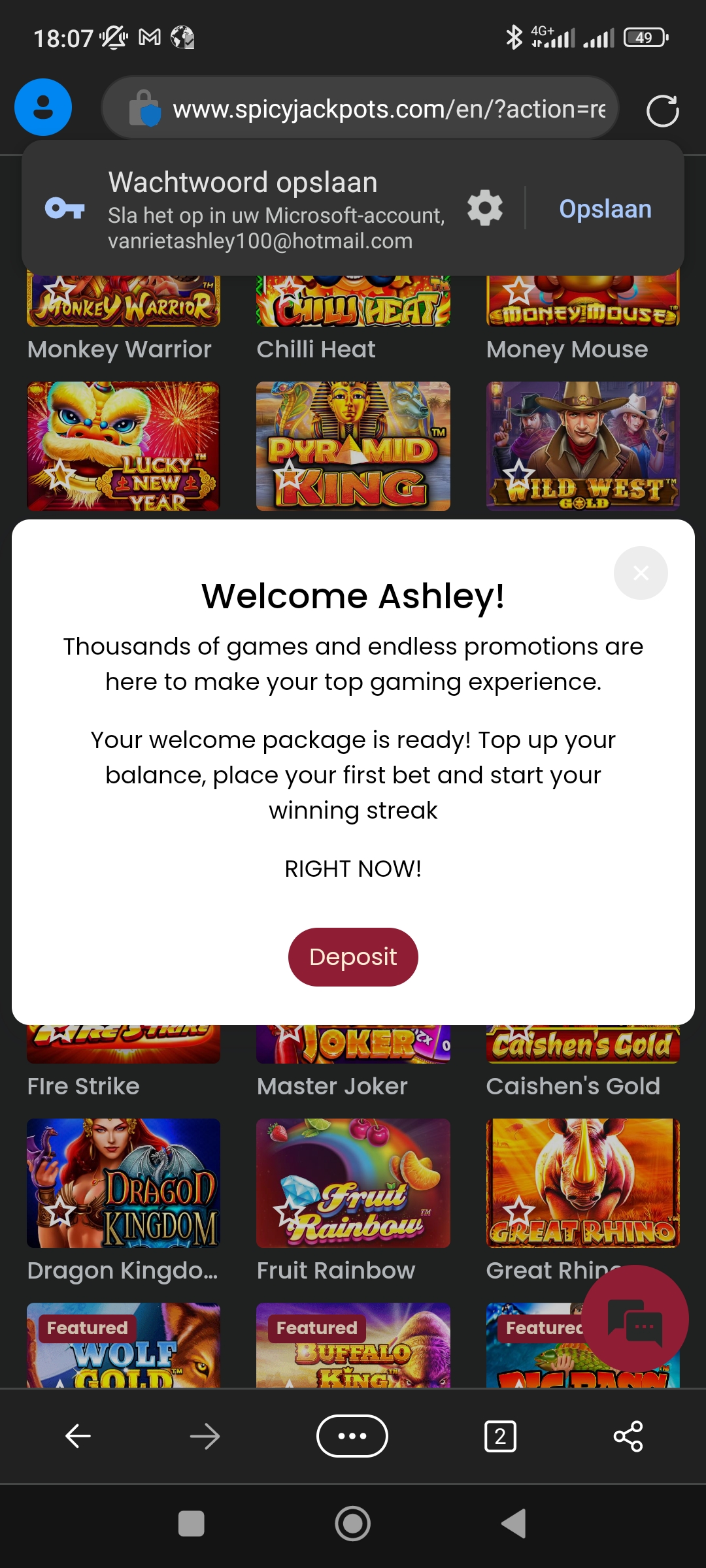Open the Lucky New Year game
The height and width of the screenshot is (1568, 706).
pyautogui.click(x=124, y=446)
